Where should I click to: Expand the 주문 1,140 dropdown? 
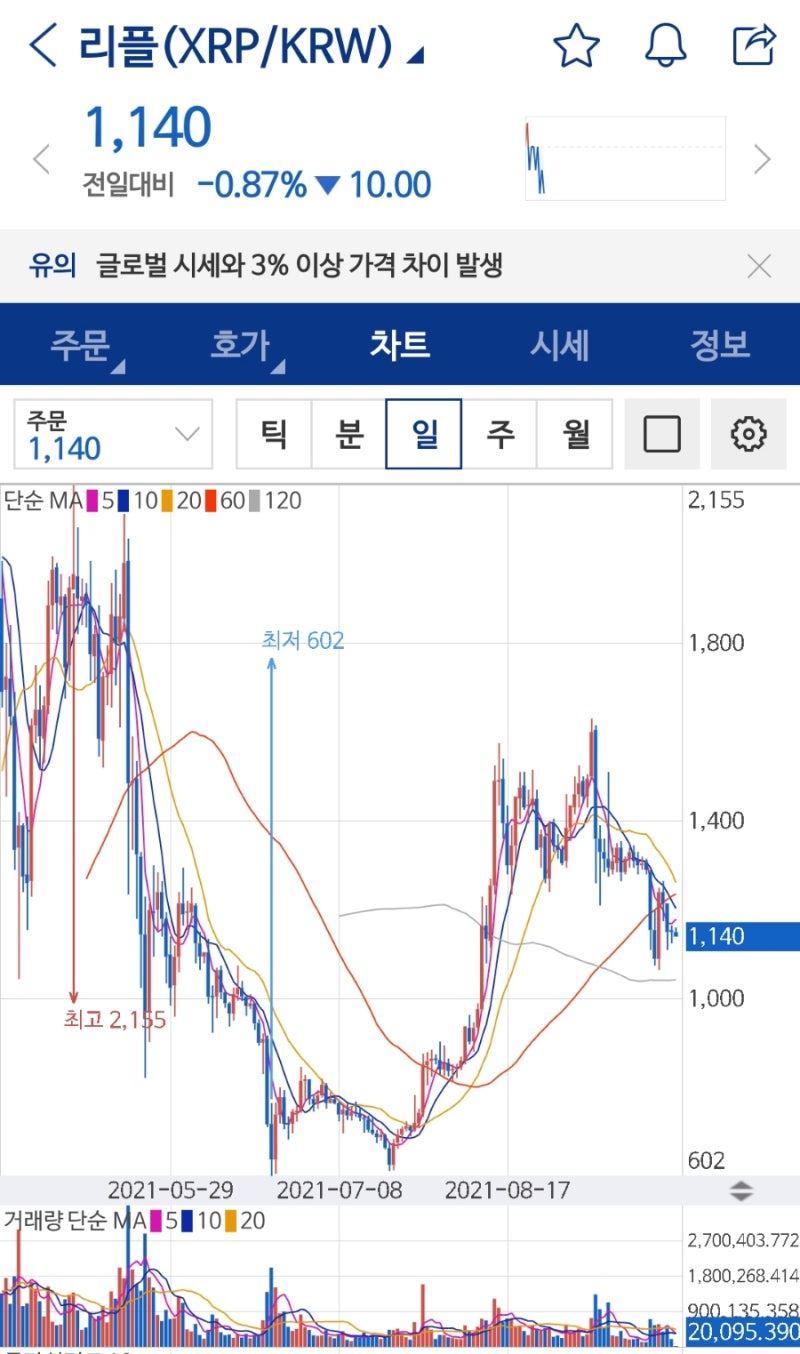click(x=114, y=434)
